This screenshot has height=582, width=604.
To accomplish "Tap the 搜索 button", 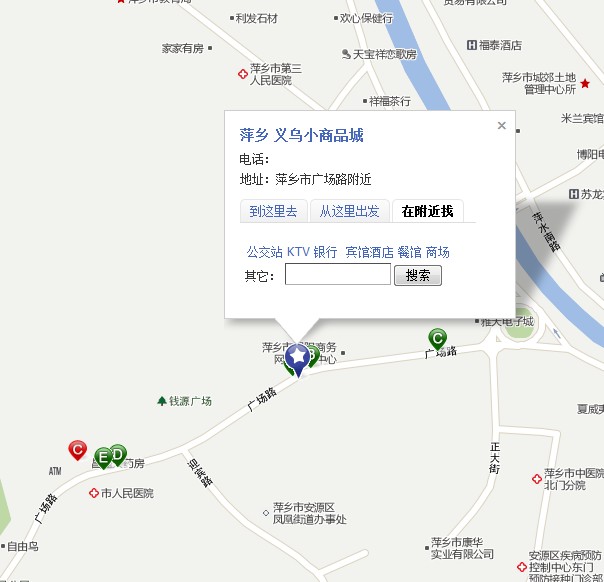I will pyautogui.click(x=418, y=275).
